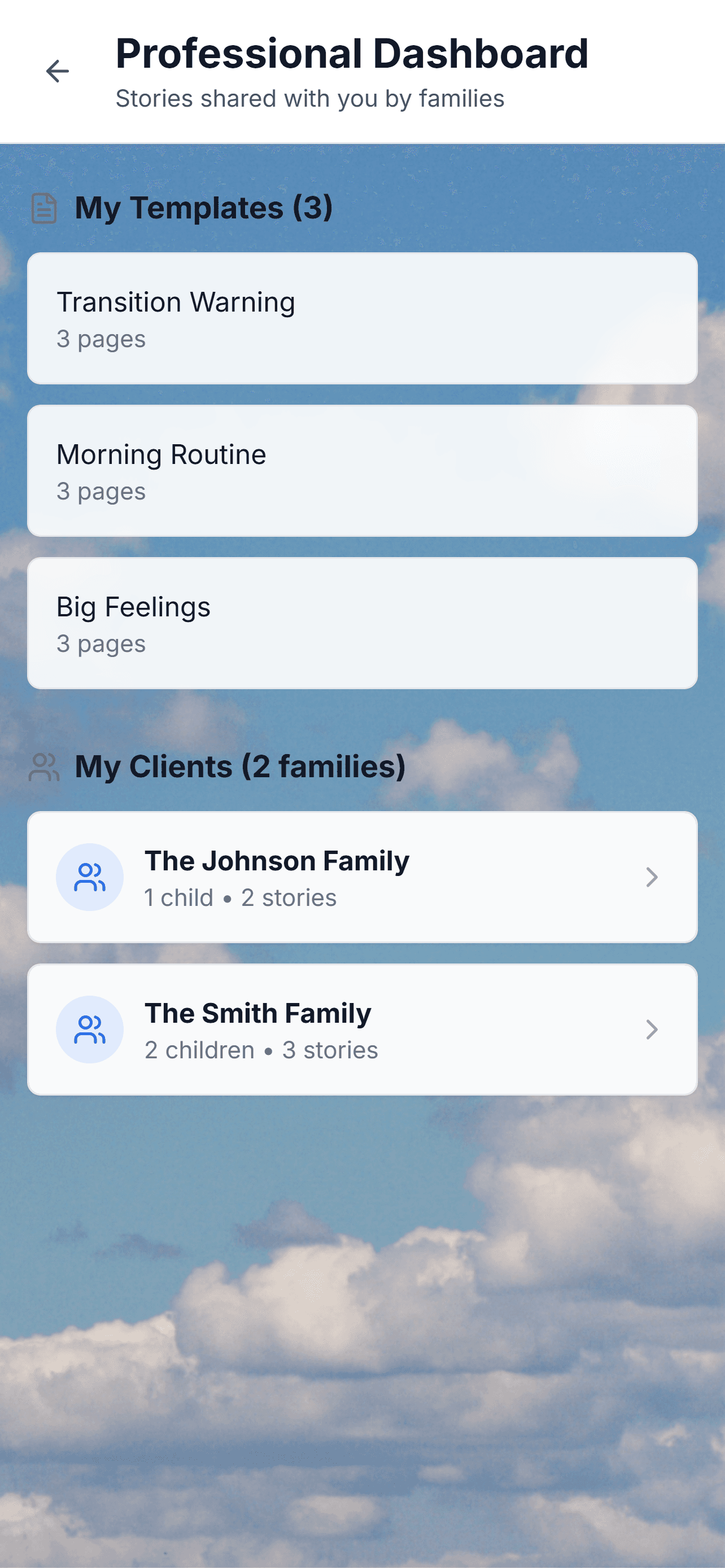Click the Professional Dashboard title
The image size is (725, 1568).
point(351,53)
